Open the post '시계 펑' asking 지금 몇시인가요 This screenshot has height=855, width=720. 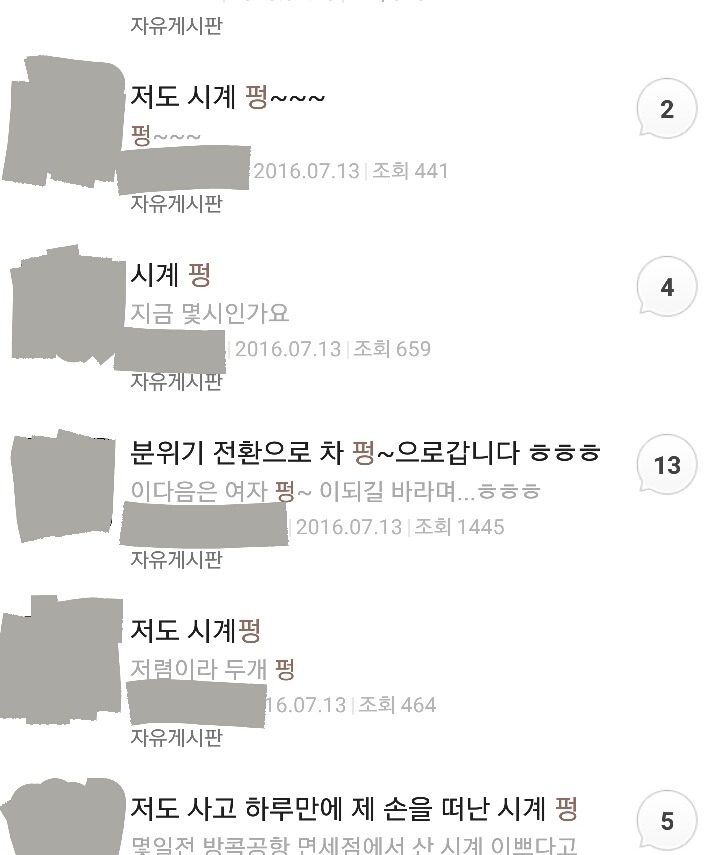pos(171,275)
